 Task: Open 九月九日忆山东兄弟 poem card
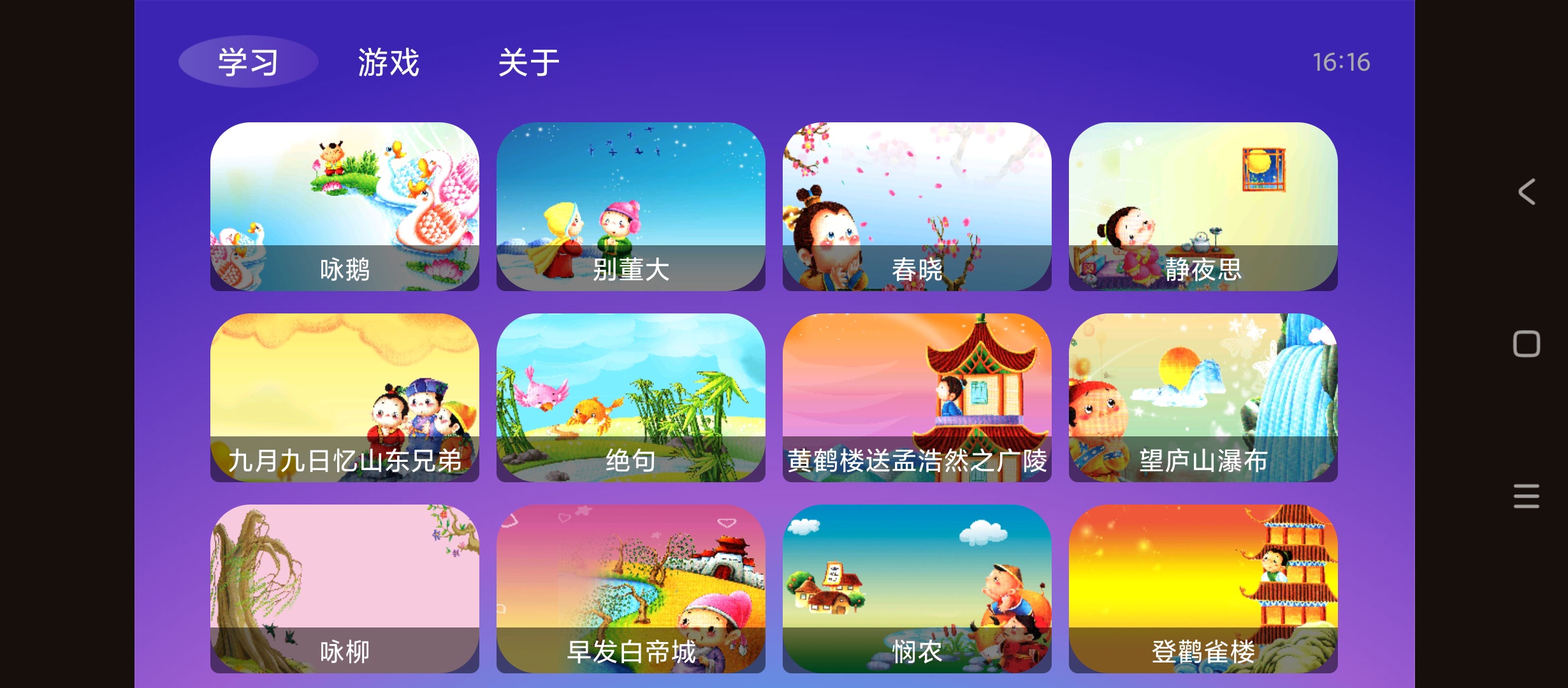point(344,398)
